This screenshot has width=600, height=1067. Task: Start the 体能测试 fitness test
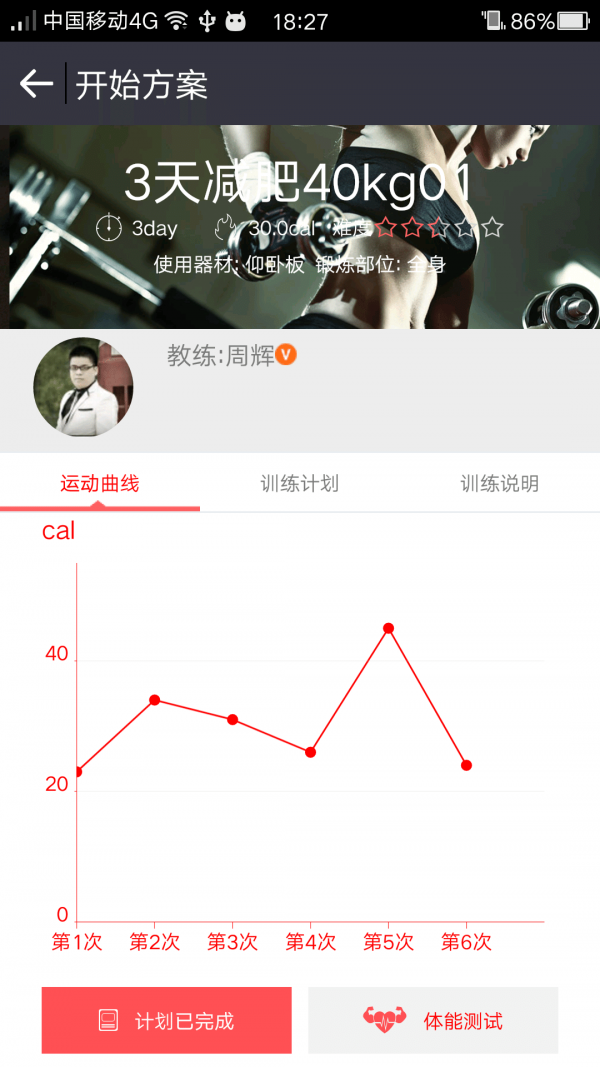[433, 1020]
